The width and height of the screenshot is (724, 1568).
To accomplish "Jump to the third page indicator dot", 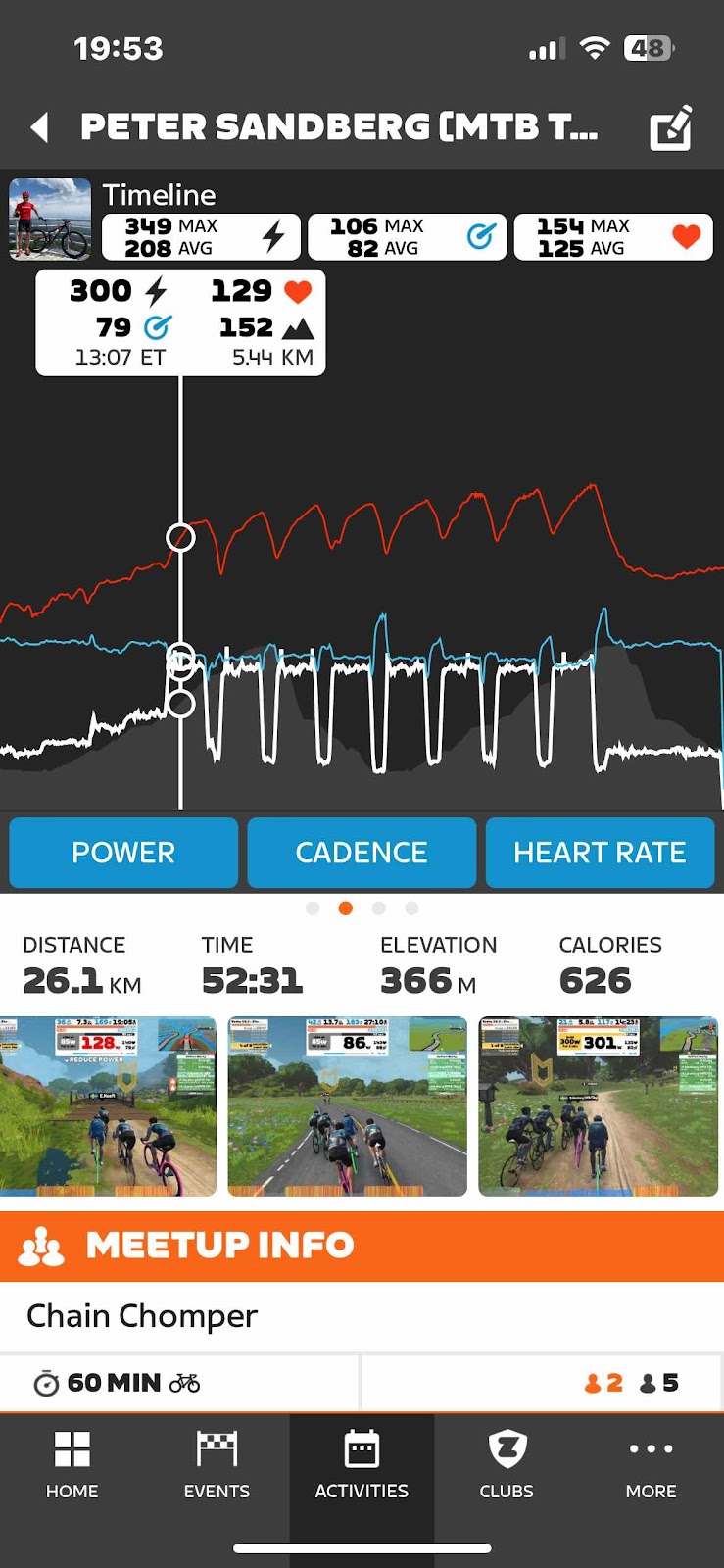I will coord(379,908).
